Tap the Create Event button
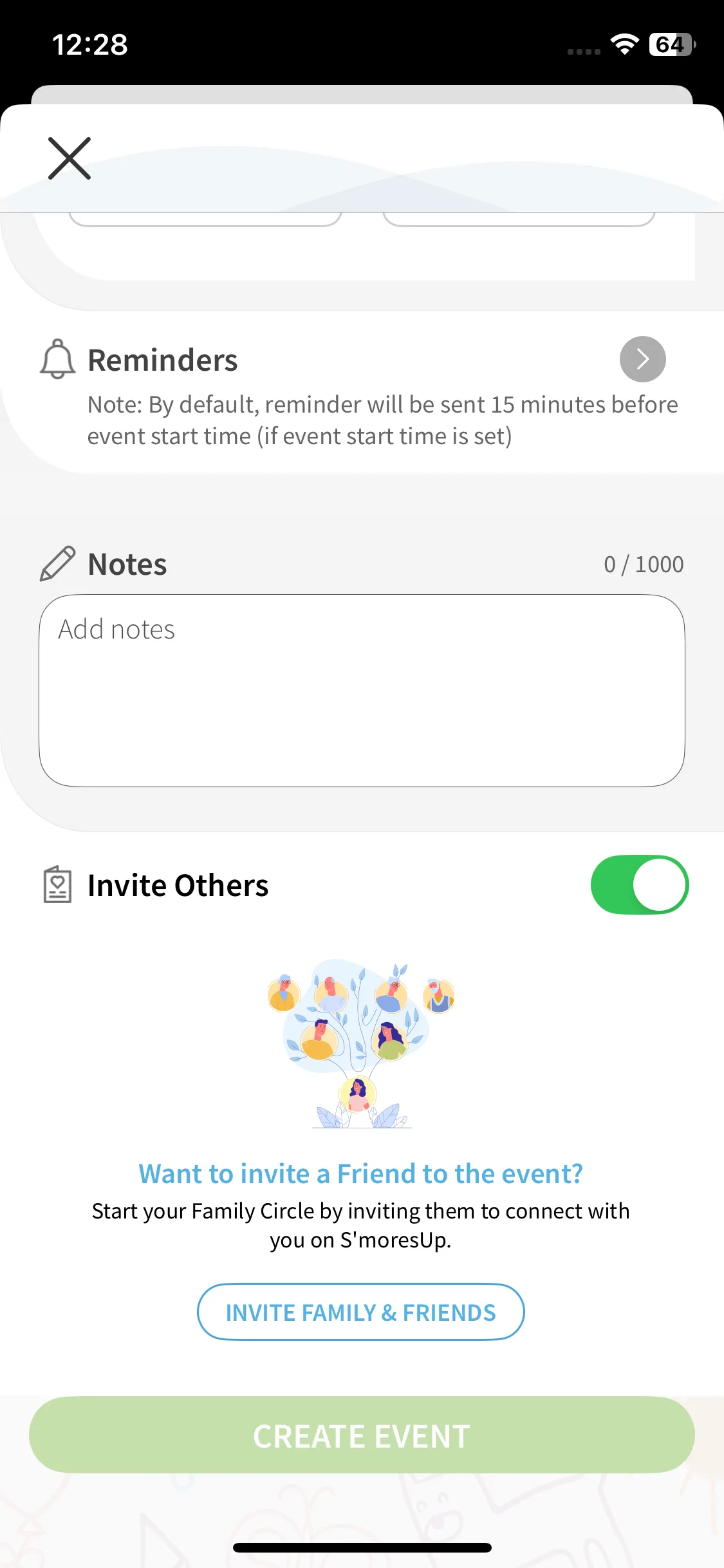The image size is (724, 1568). 362,1435
